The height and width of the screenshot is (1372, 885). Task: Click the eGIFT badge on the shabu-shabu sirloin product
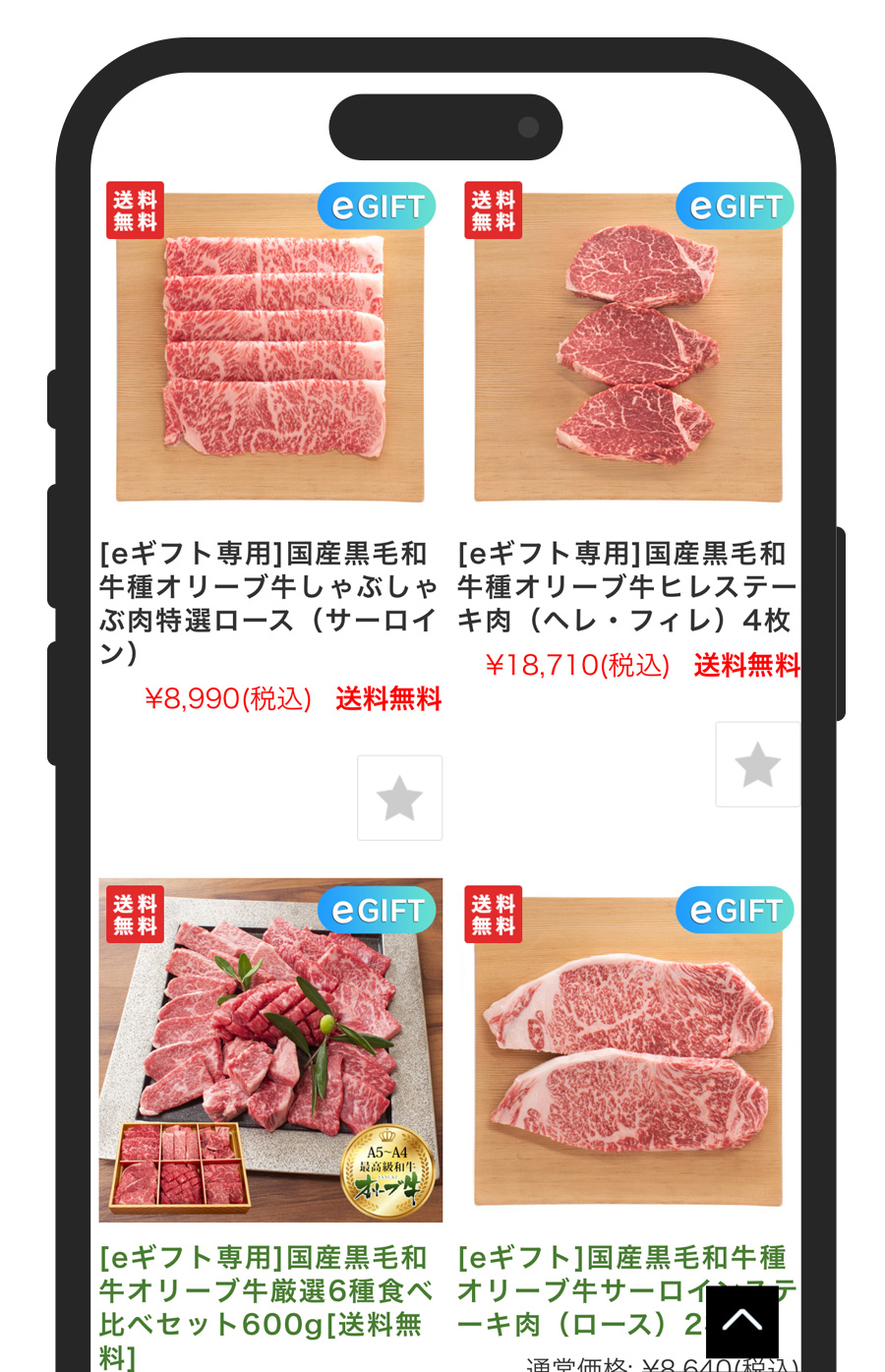[377, 207]
